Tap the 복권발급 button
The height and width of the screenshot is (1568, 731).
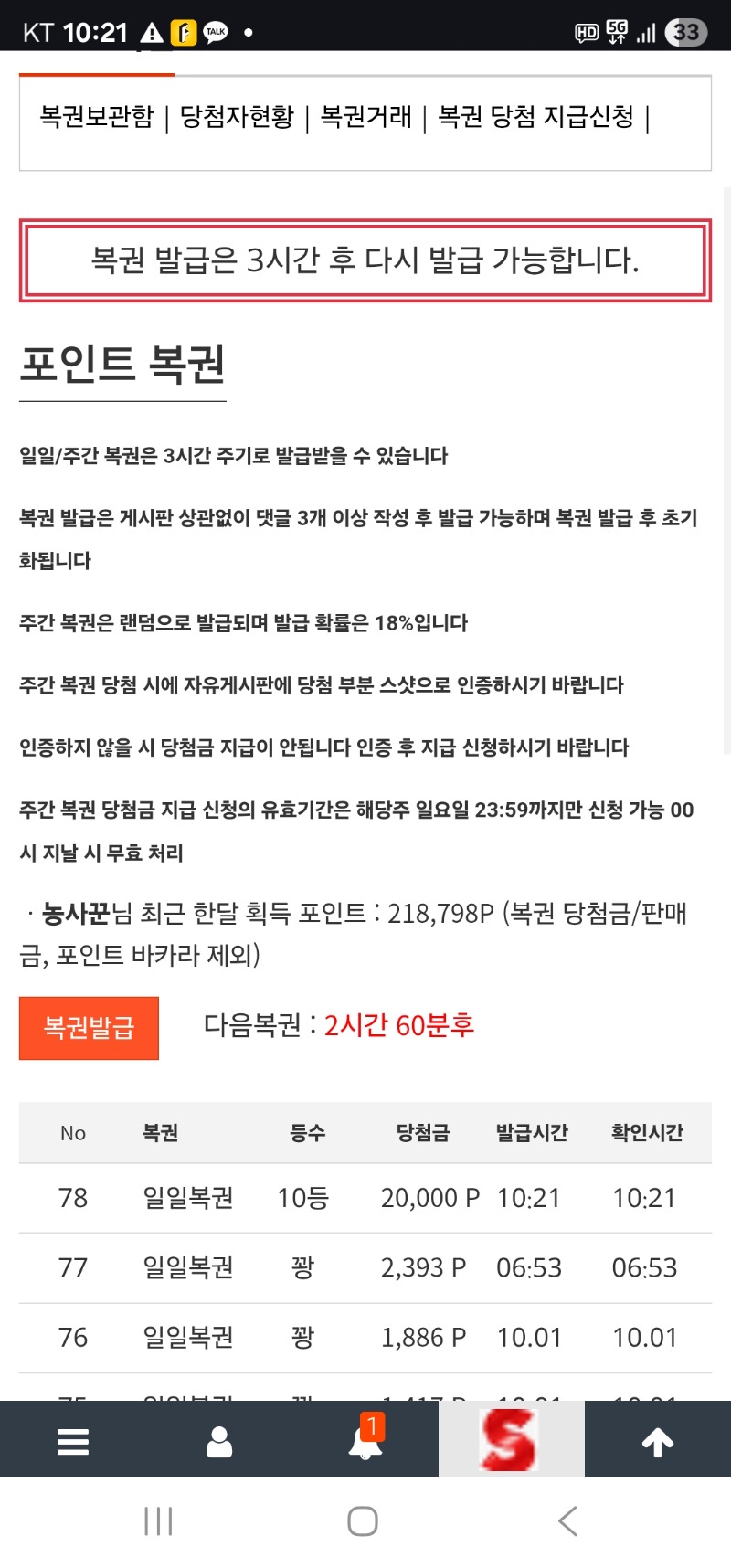pyautogui.click(x=89, y=1028)
